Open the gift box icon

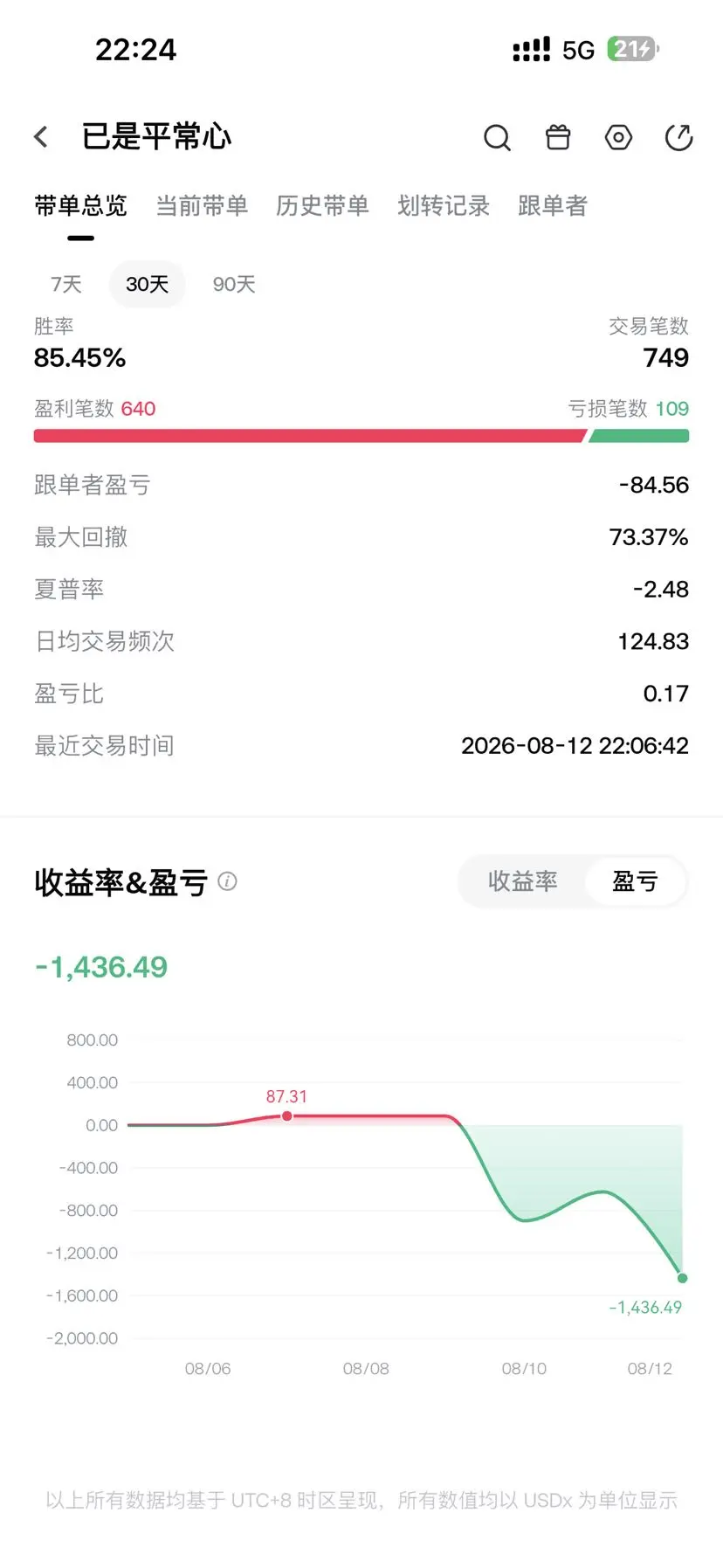(558, 137)
